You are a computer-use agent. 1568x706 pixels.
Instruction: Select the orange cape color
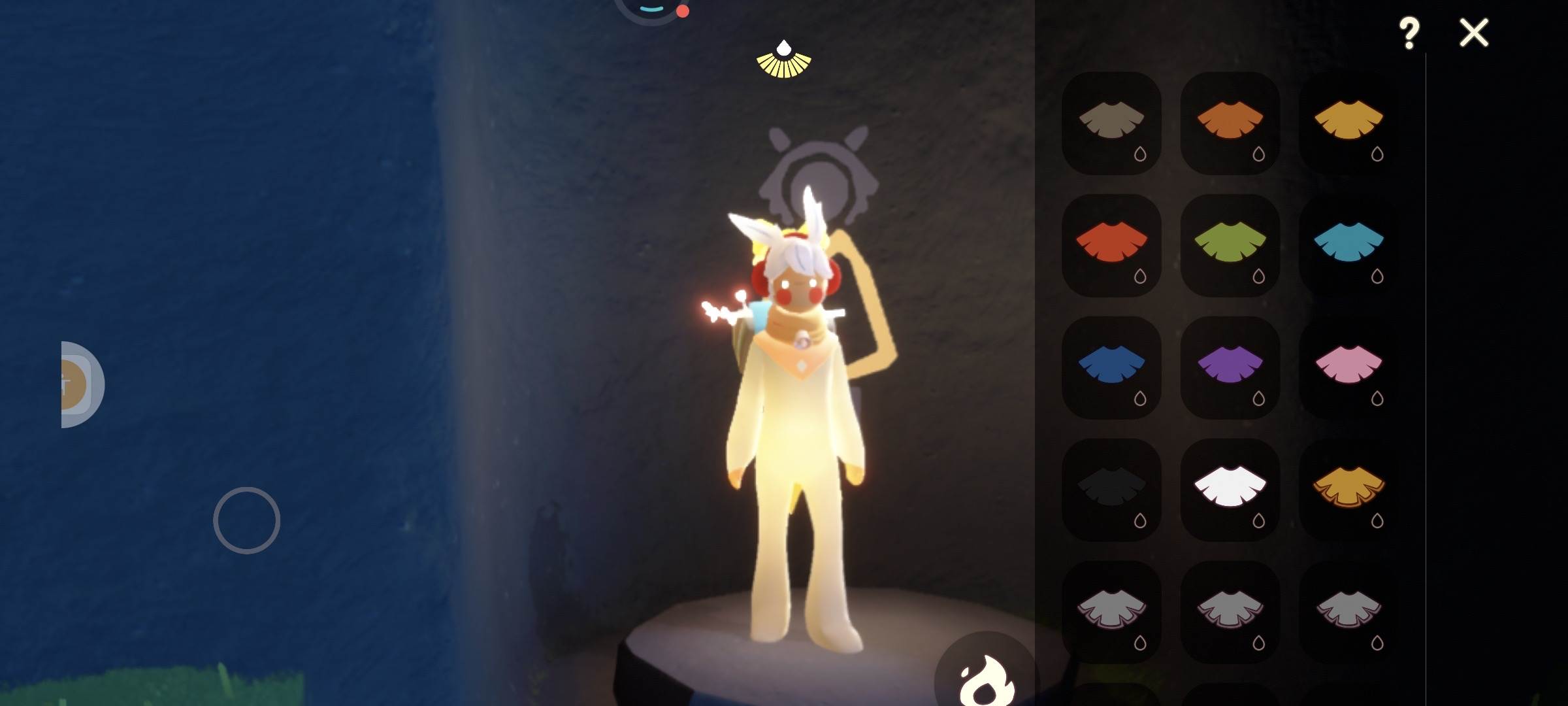click(x=1230, y=123)
